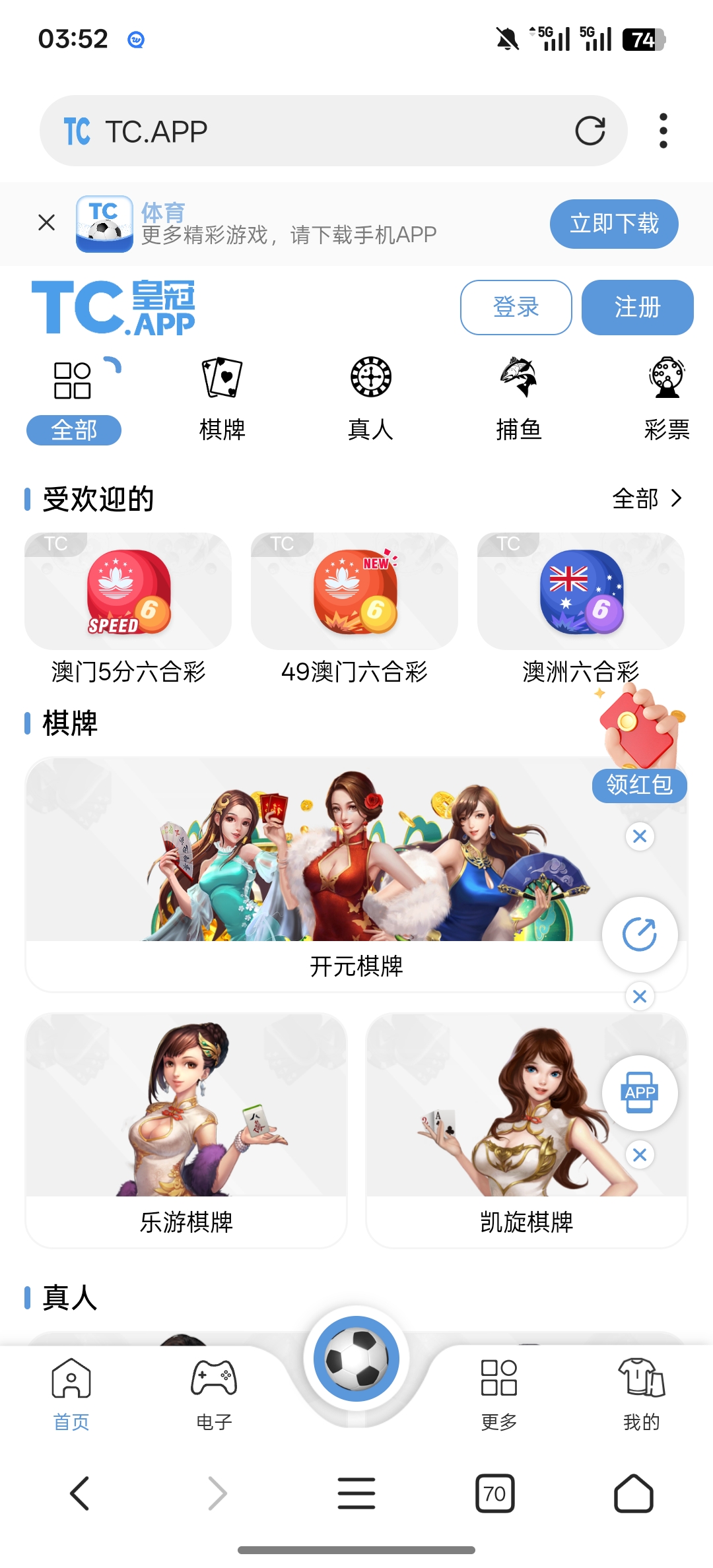Dismiss the floating refresh circle widget
The image size is (713, 1568).
[x=639, y=997]
